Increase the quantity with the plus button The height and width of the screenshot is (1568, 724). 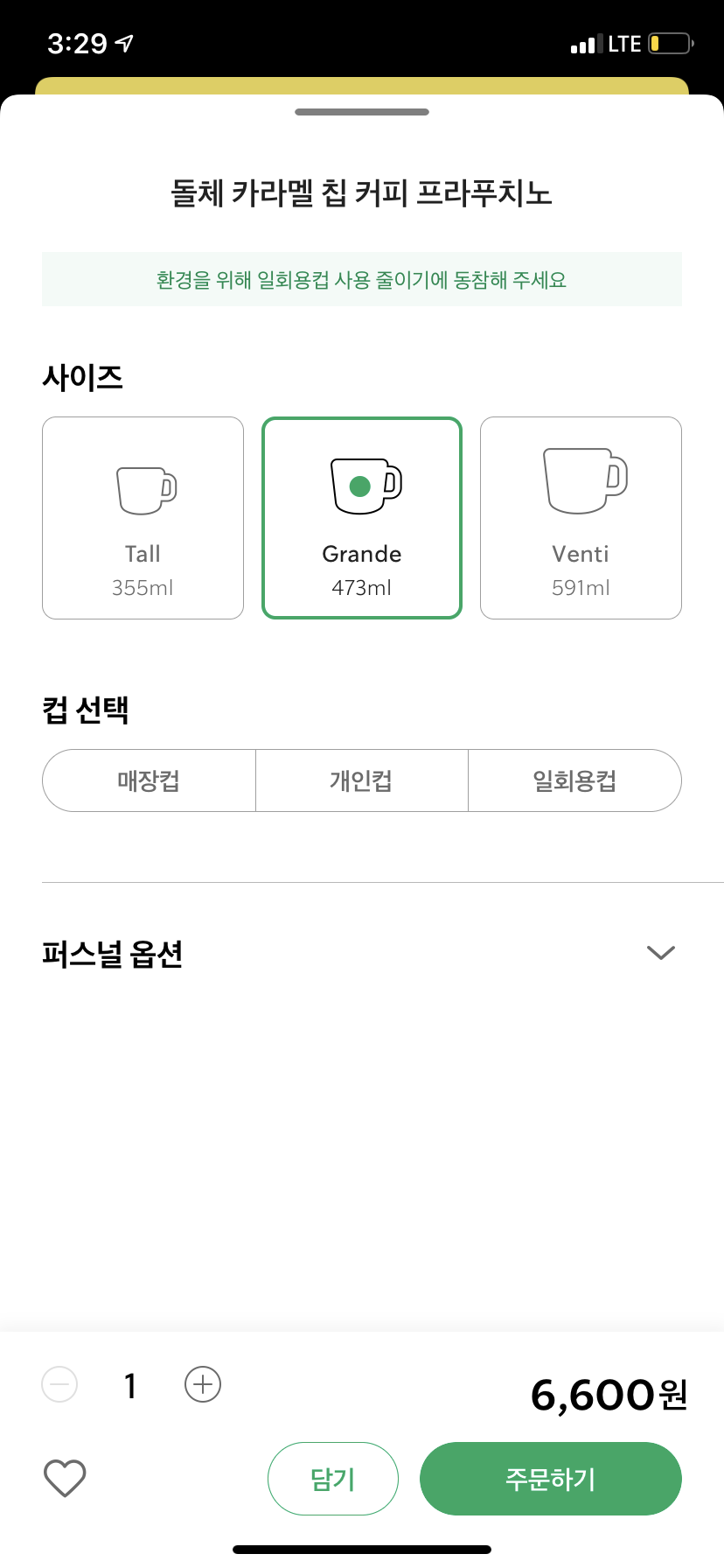203,1384
